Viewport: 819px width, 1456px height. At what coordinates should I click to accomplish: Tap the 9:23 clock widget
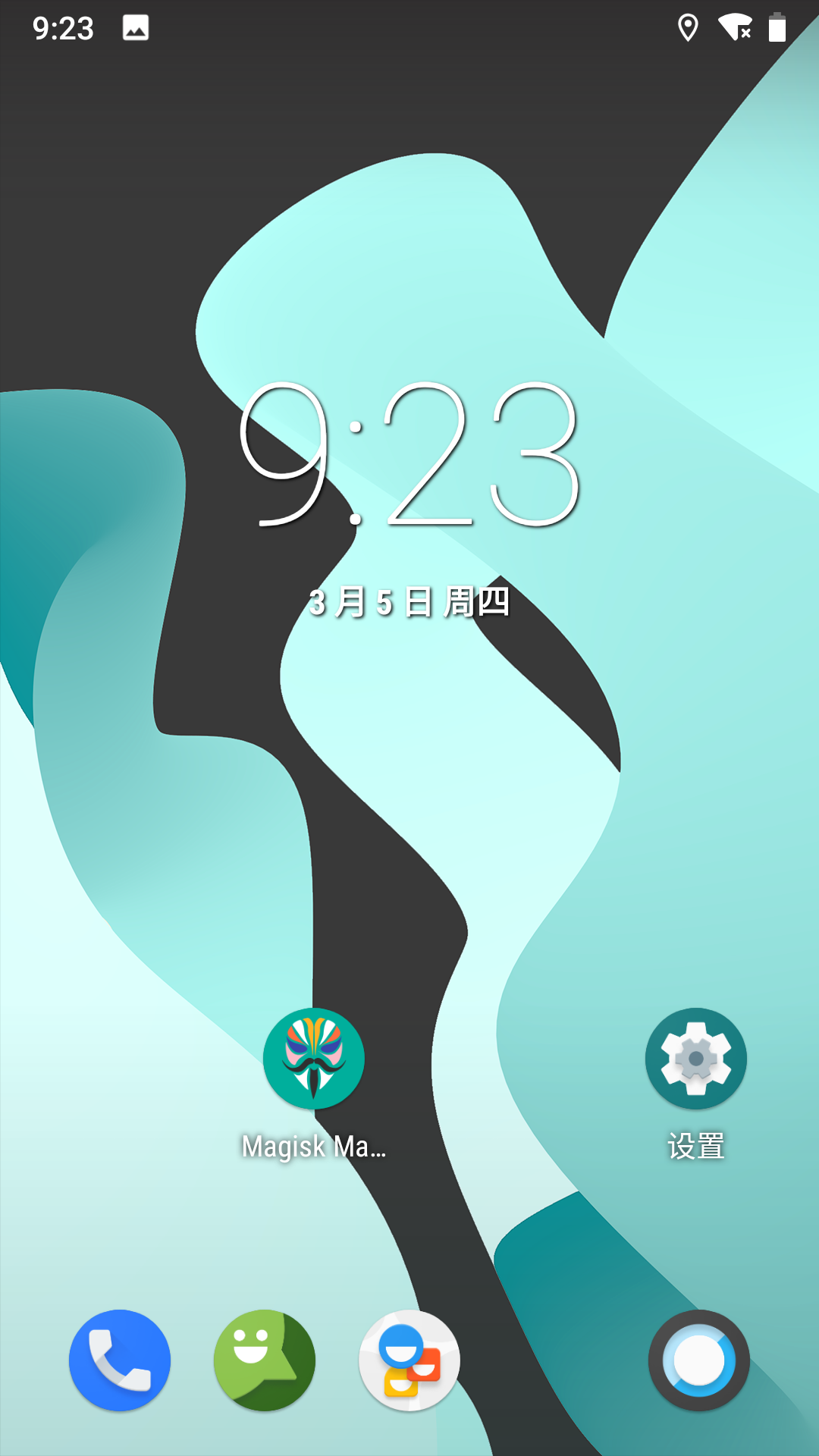click(x=409, y=455)
